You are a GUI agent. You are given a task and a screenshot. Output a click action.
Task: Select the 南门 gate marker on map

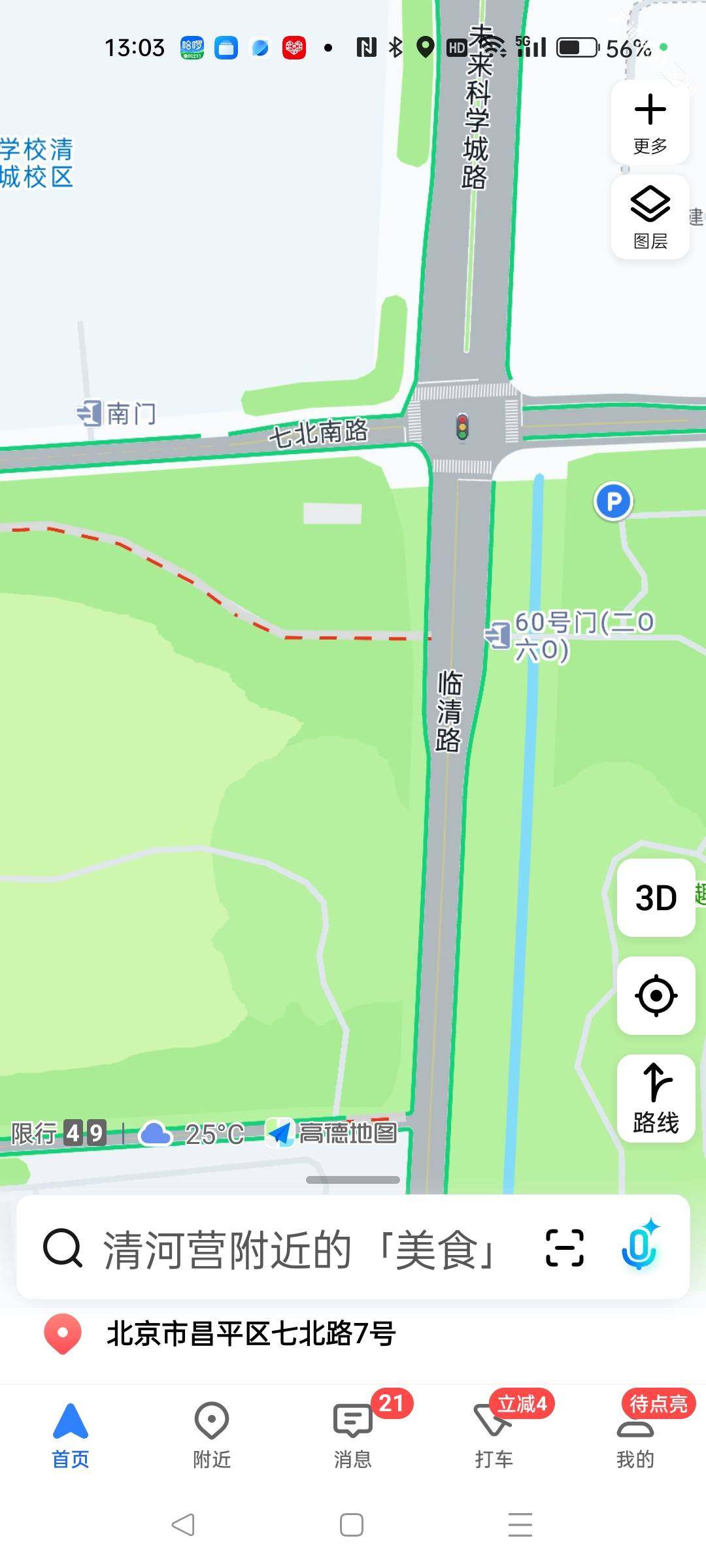click(90, 413)
